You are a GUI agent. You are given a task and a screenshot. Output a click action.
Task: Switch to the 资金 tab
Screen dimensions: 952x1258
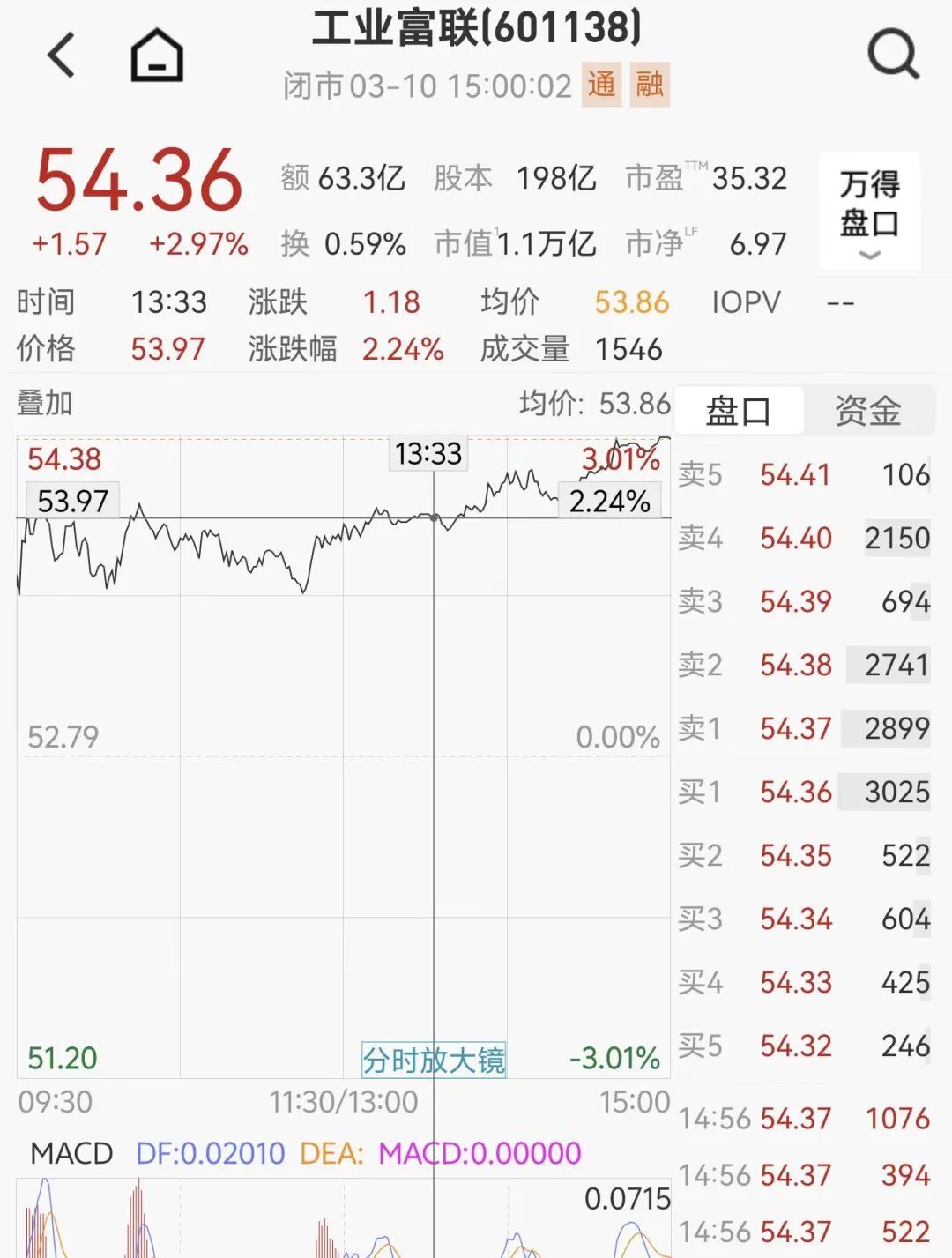(867, 411)
